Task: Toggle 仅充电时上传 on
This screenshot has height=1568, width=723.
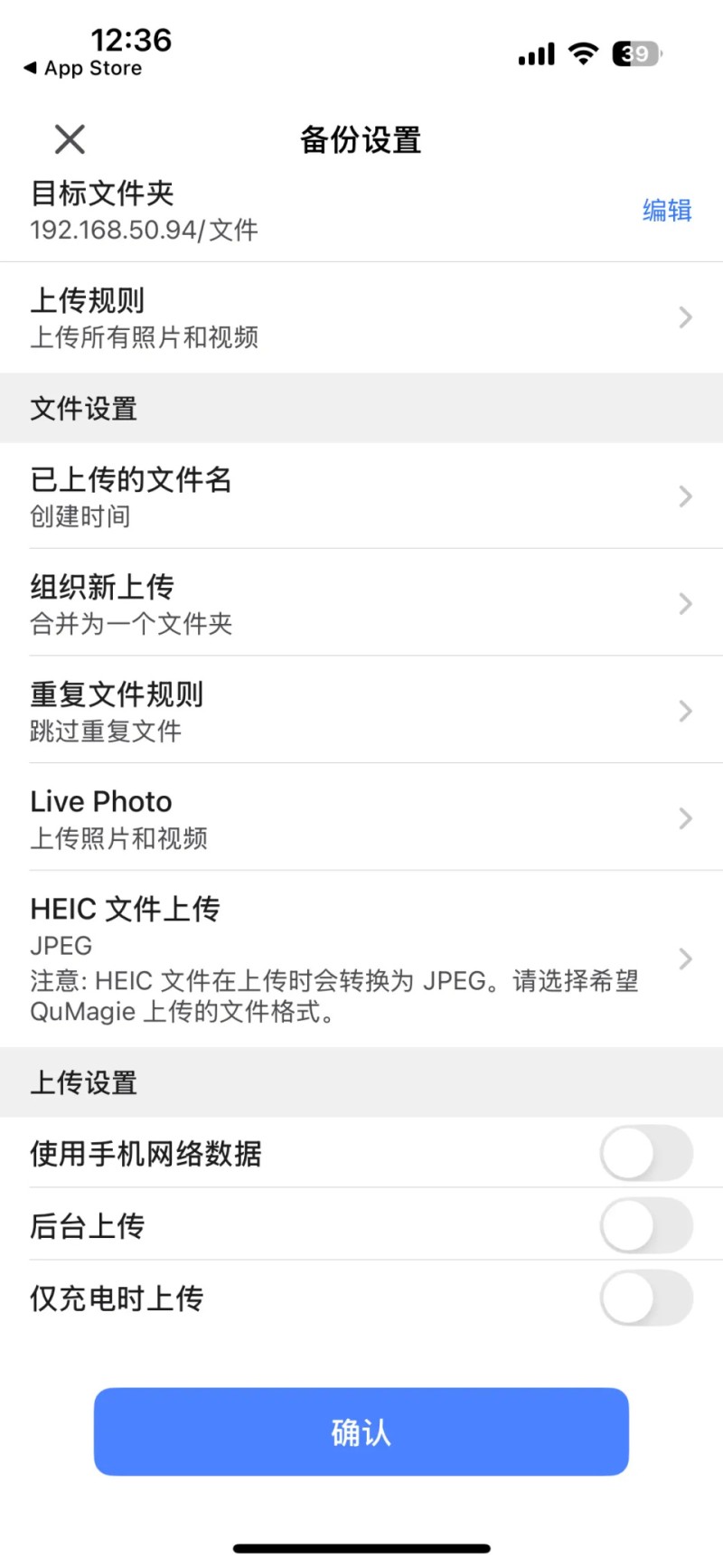Action: pyautogui.click(x=645, y=1298)
